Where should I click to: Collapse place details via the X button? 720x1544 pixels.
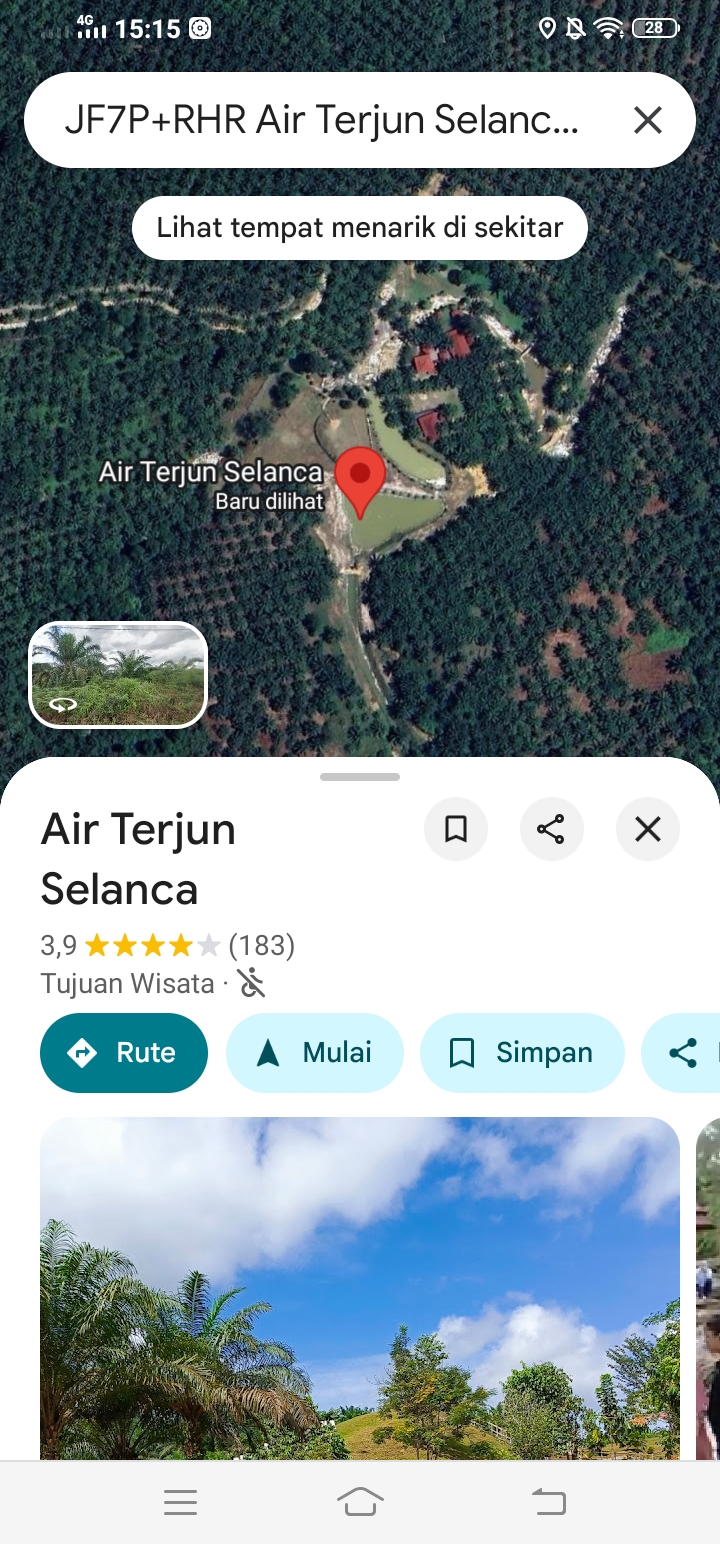[648, 829]
